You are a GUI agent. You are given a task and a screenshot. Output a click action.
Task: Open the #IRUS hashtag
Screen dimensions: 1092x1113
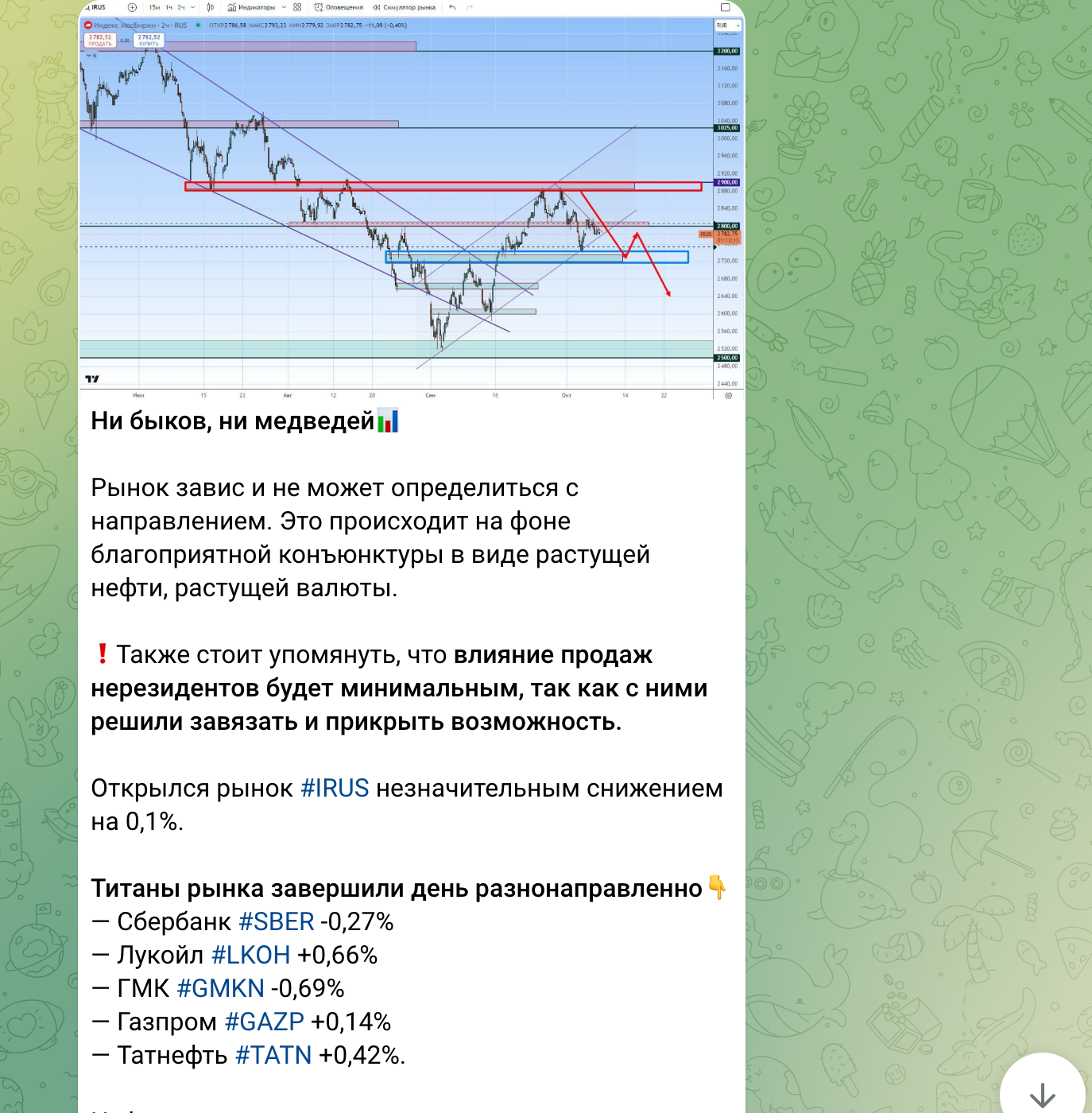335,789
